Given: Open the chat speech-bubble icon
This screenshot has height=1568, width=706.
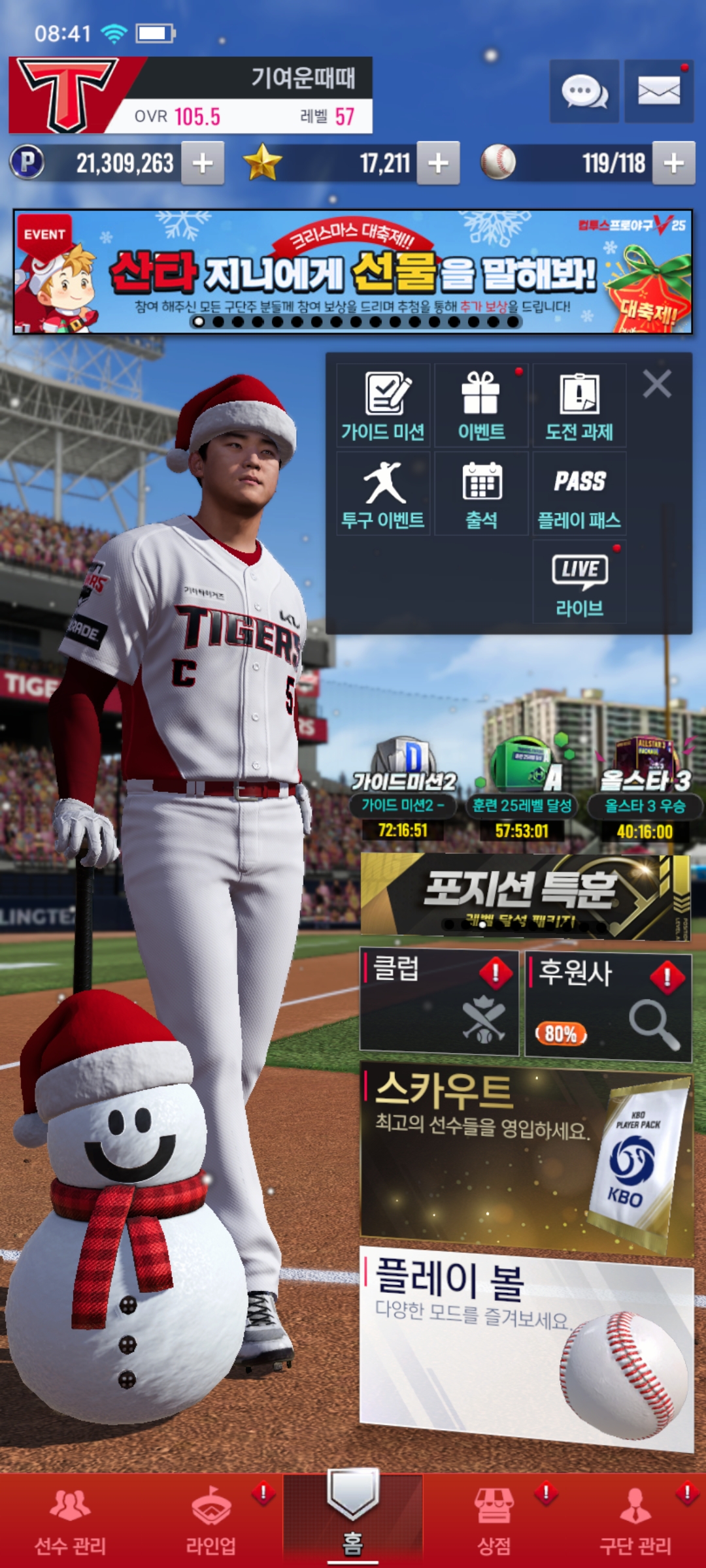Looking at the screenshot, I should click(x=584, y=91).
